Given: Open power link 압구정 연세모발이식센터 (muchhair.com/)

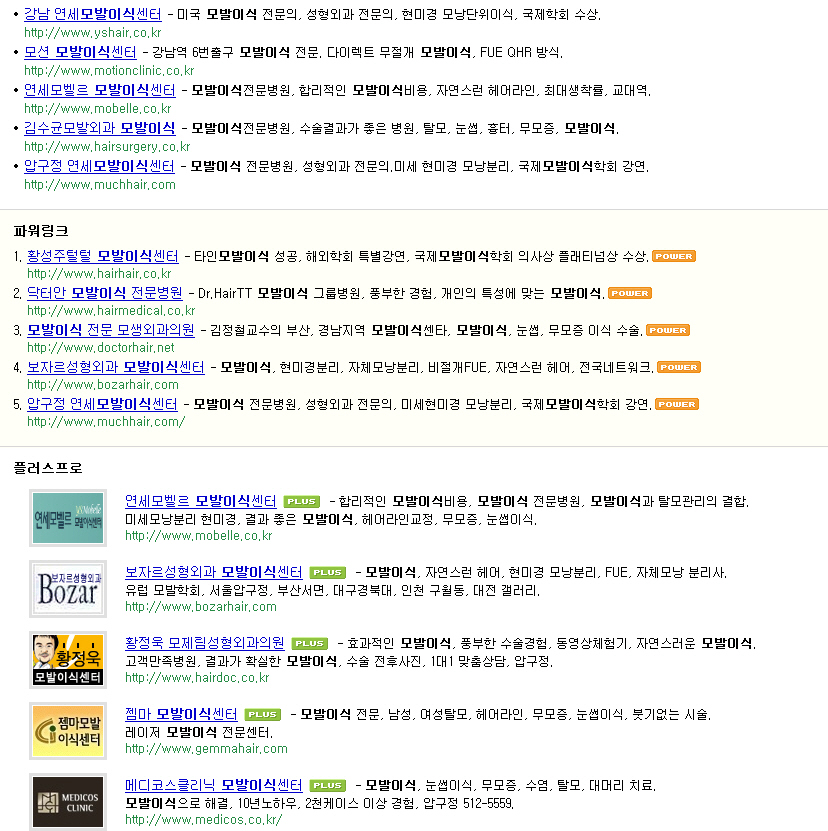Looking at the screenshot, I should (102, 404).
